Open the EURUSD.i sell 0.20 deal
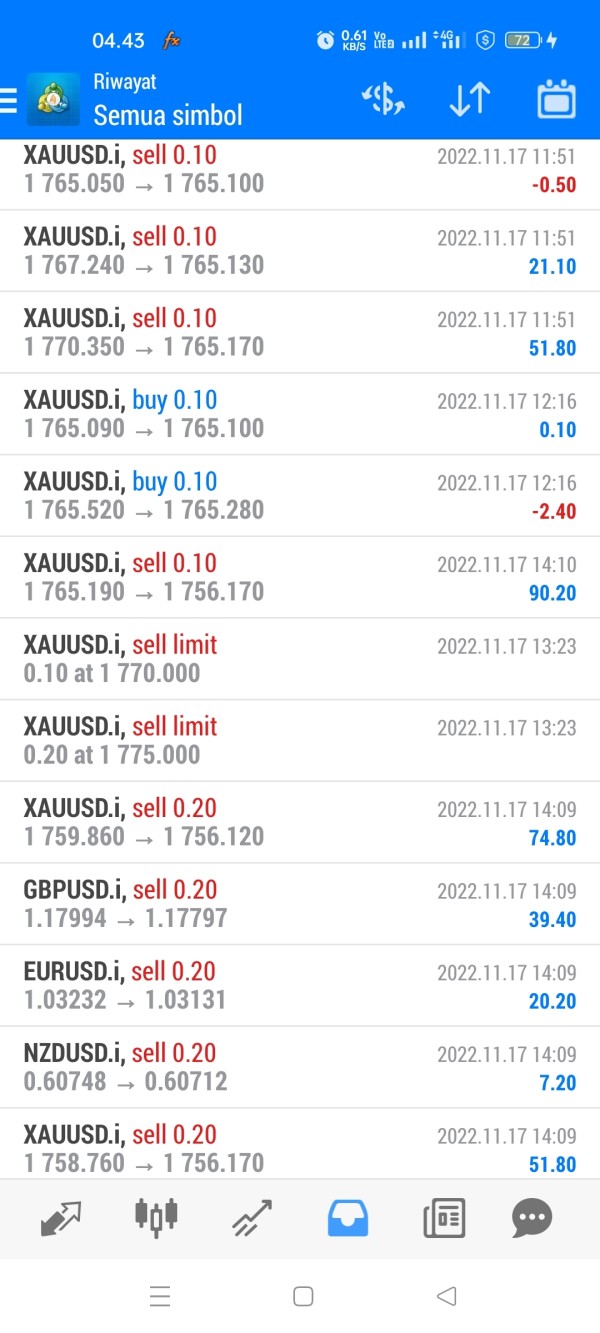 point(300,986)
